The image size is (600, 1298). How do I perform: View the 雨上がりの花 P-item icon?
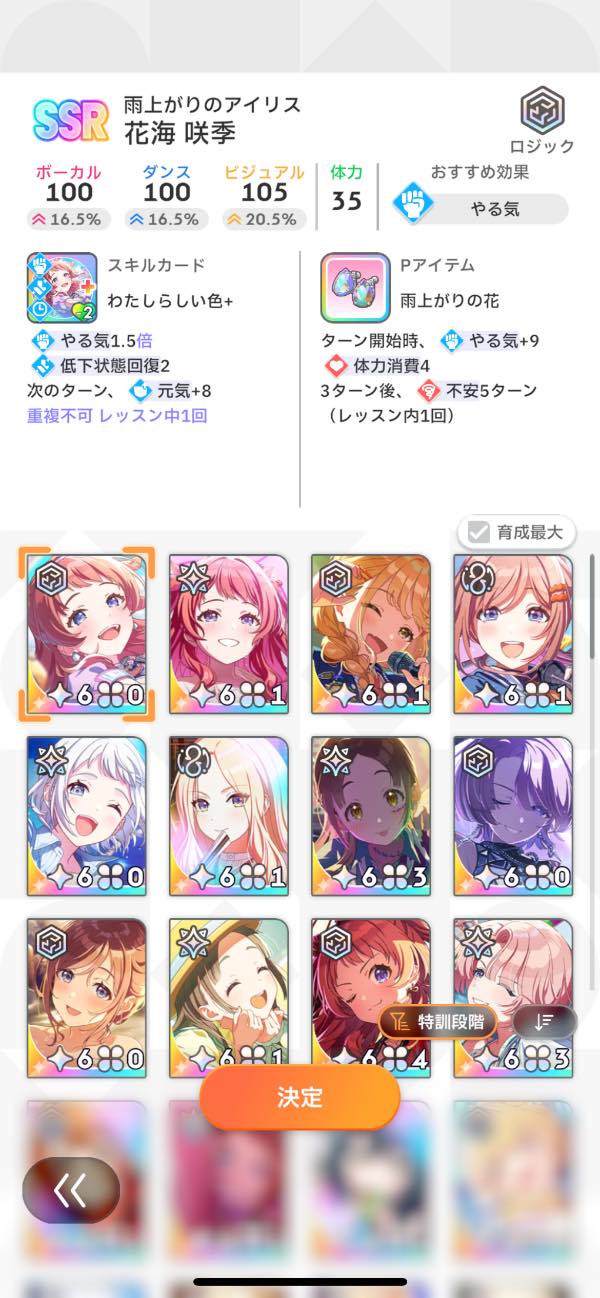pyautogui.click(x=355, y=287)
